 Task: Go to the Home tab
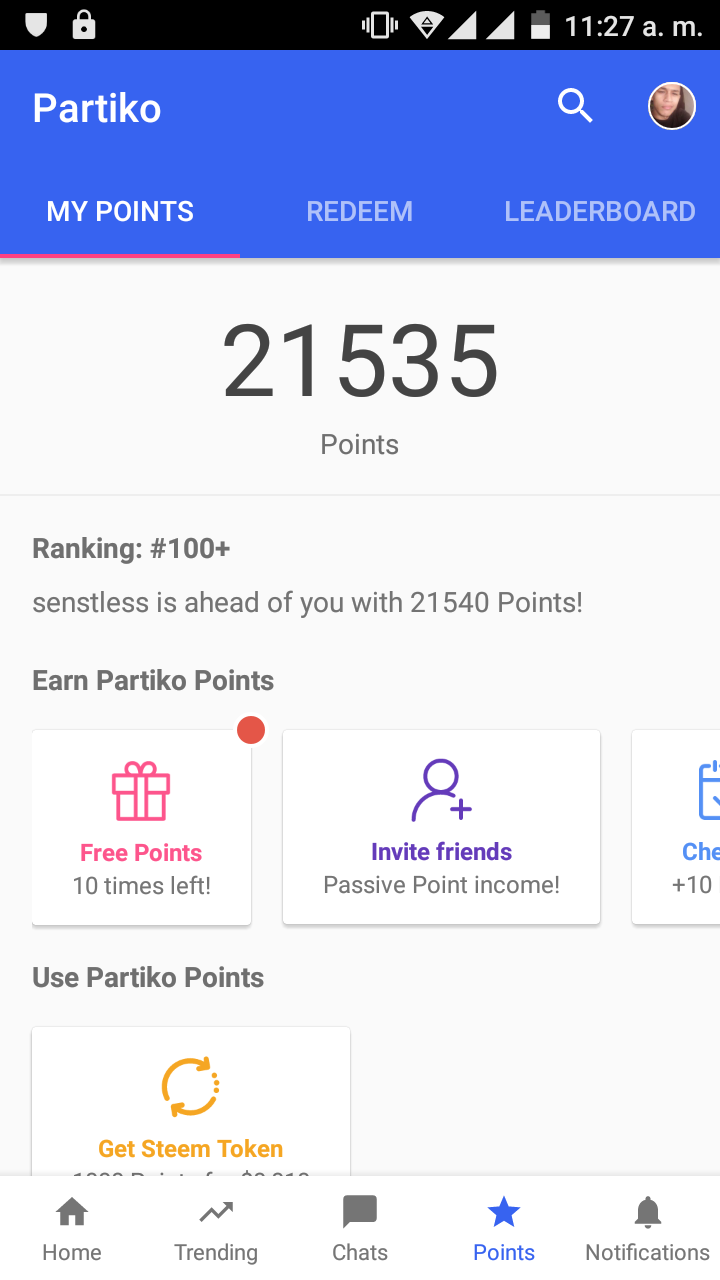tap(72, 1228)
